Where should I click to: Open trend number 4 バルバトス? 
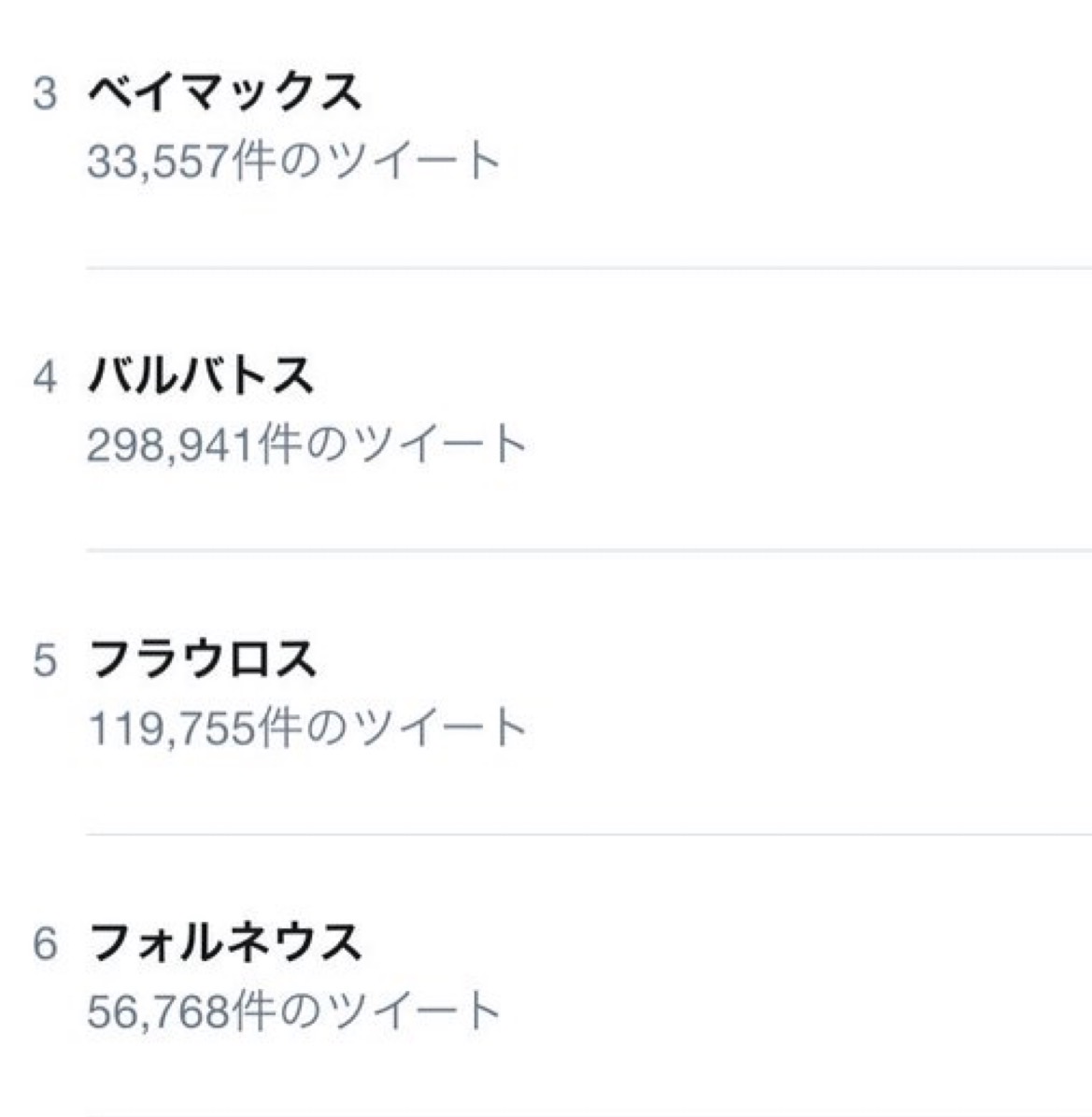(546, 410)
